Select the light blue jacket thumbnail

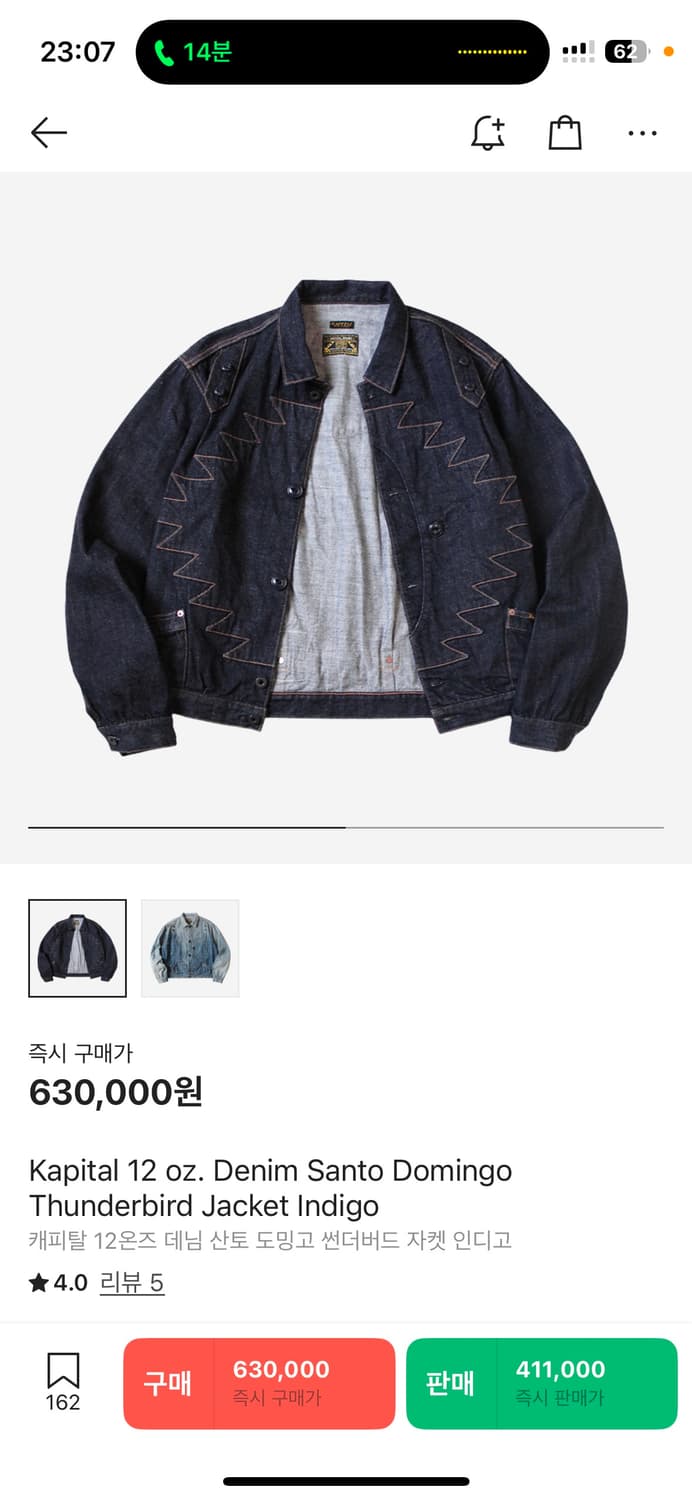(x=190, y=948)
